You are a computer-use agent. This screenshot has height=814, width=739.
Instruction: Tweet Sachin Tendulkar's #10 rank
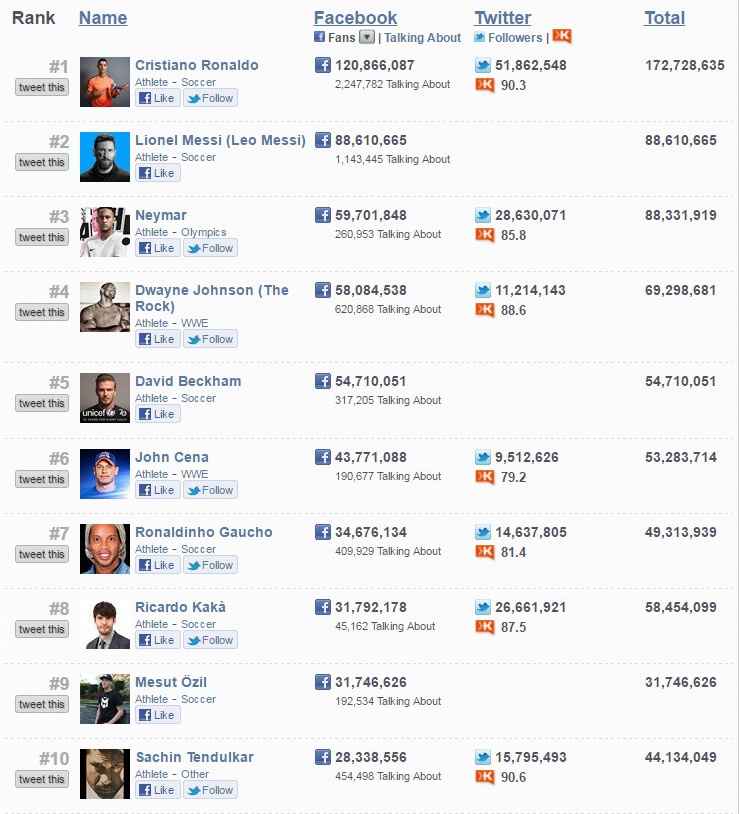tap(42, 779)
